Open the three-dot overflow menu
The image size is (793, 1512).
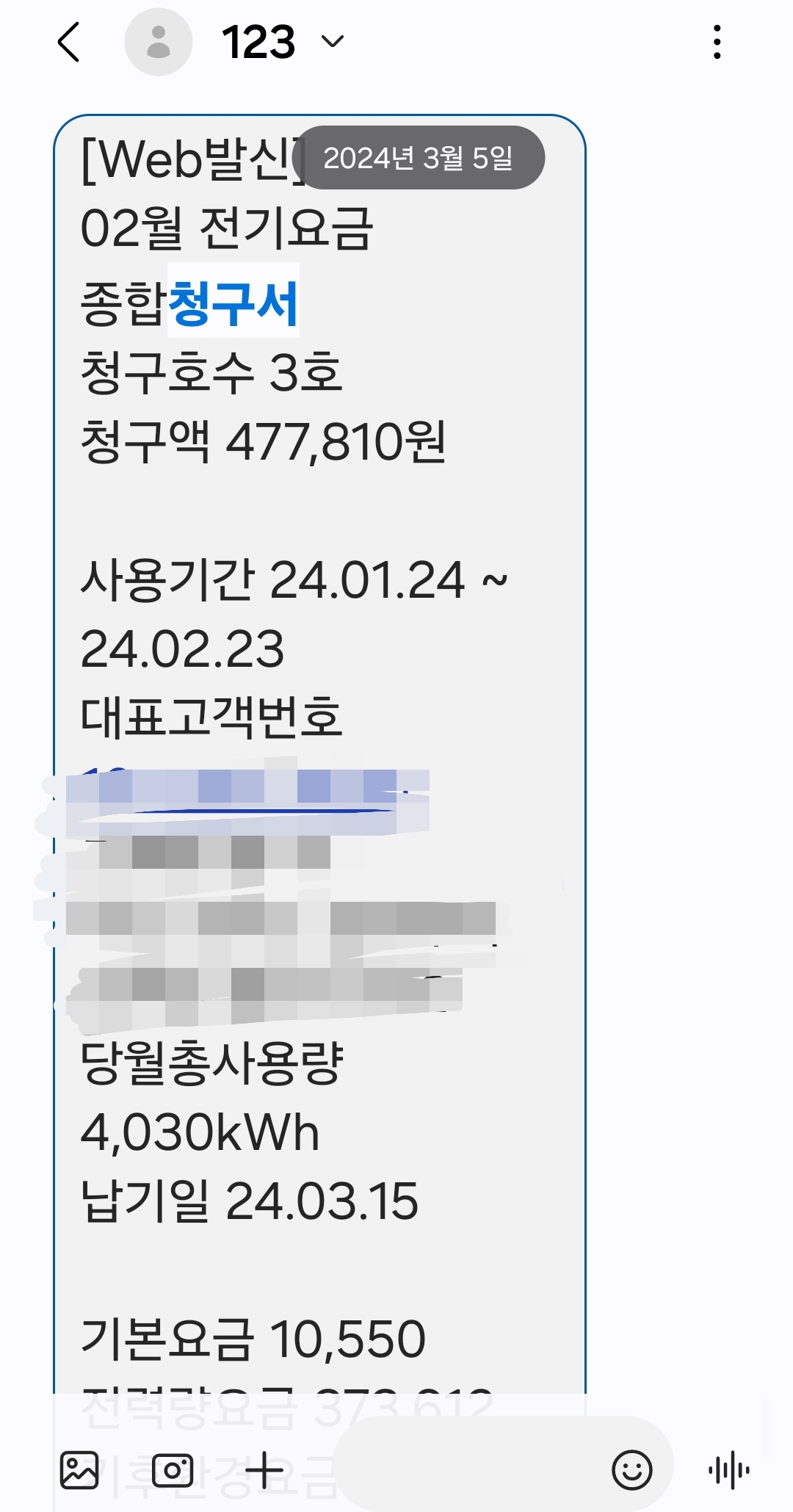pyautogui.click(x=717, y=42)
